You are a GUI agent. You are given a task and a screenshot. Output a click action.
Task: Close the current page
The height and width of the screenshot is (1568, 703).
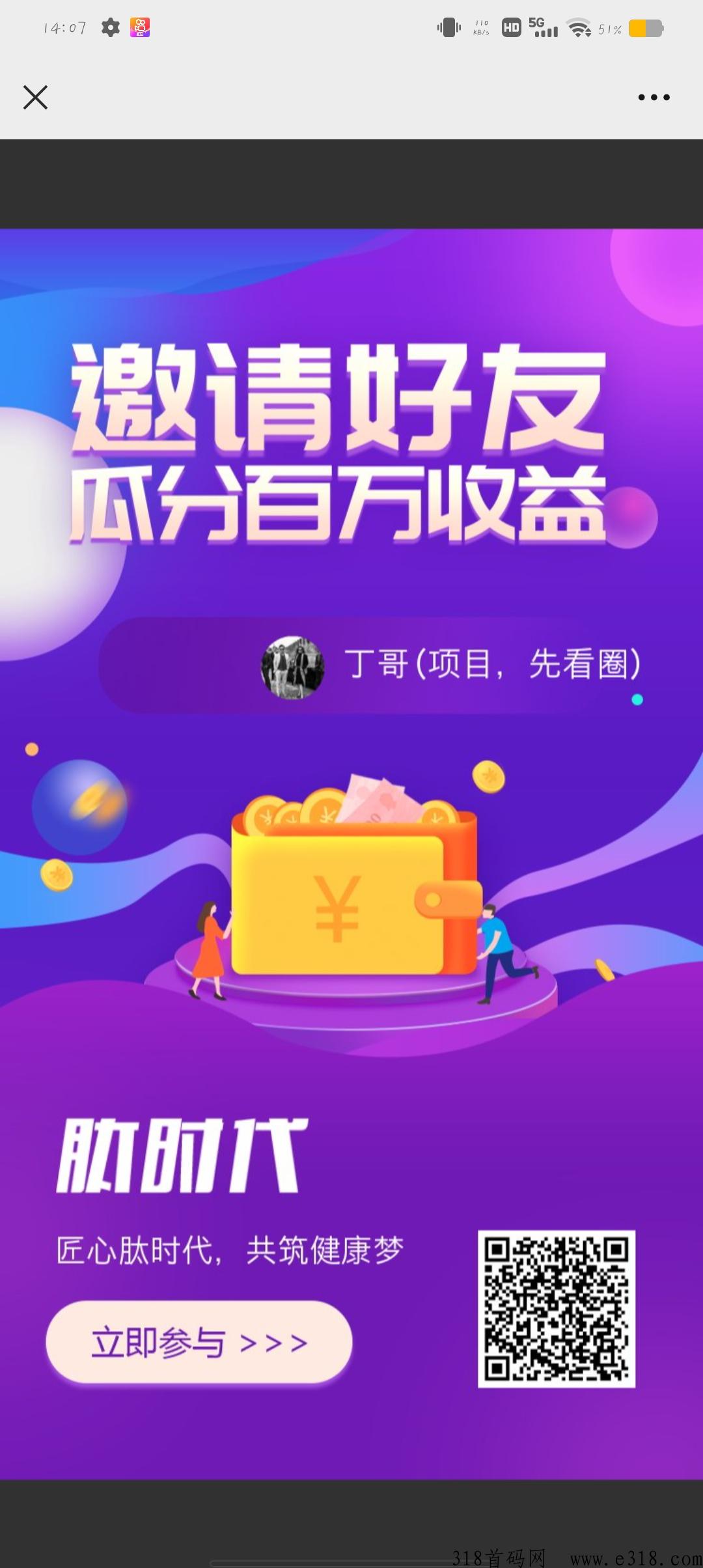click(35, 98)
